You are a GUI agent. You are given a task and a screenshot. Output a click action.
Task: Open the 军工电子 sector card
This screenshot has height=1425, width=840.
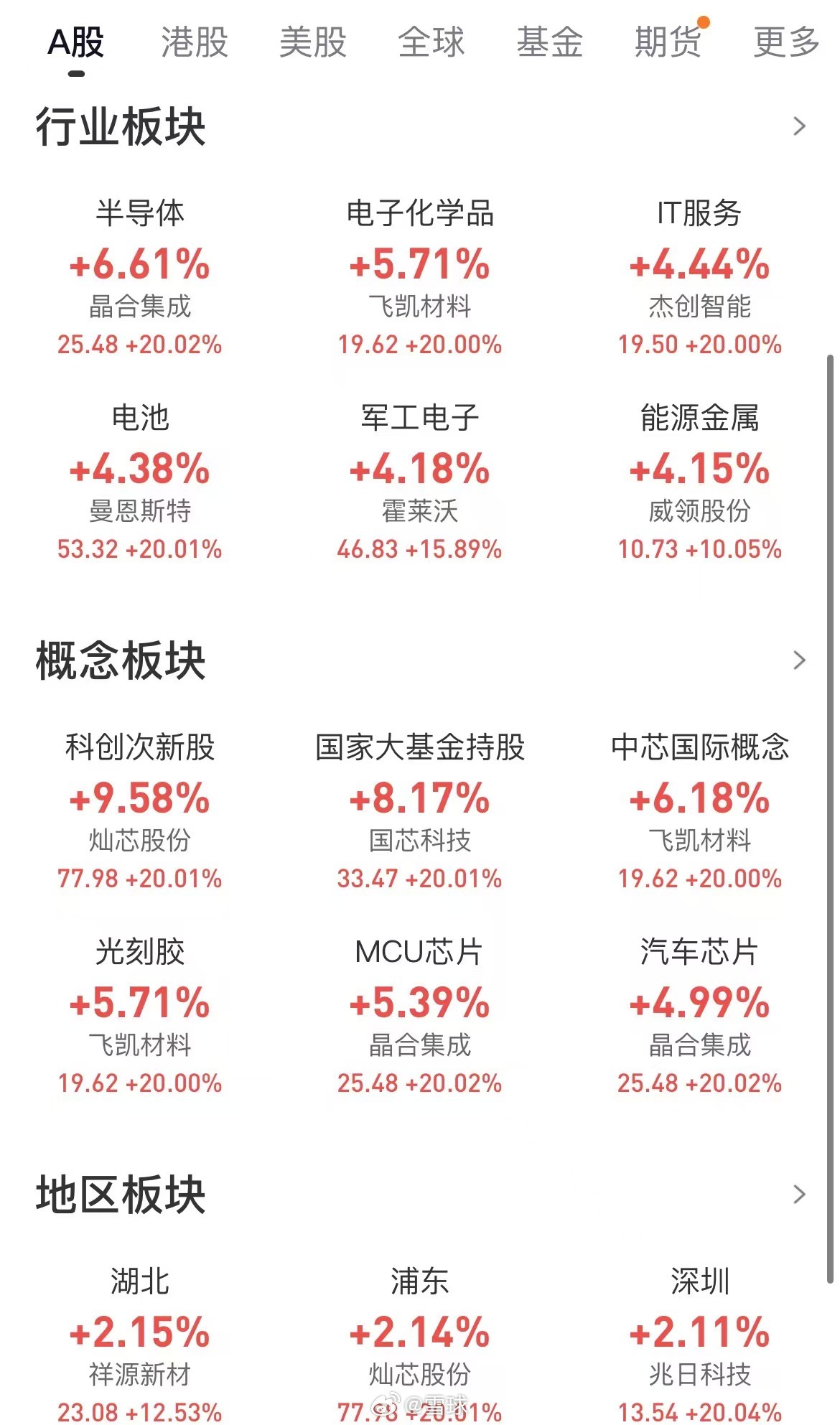(x=420, y=481)
